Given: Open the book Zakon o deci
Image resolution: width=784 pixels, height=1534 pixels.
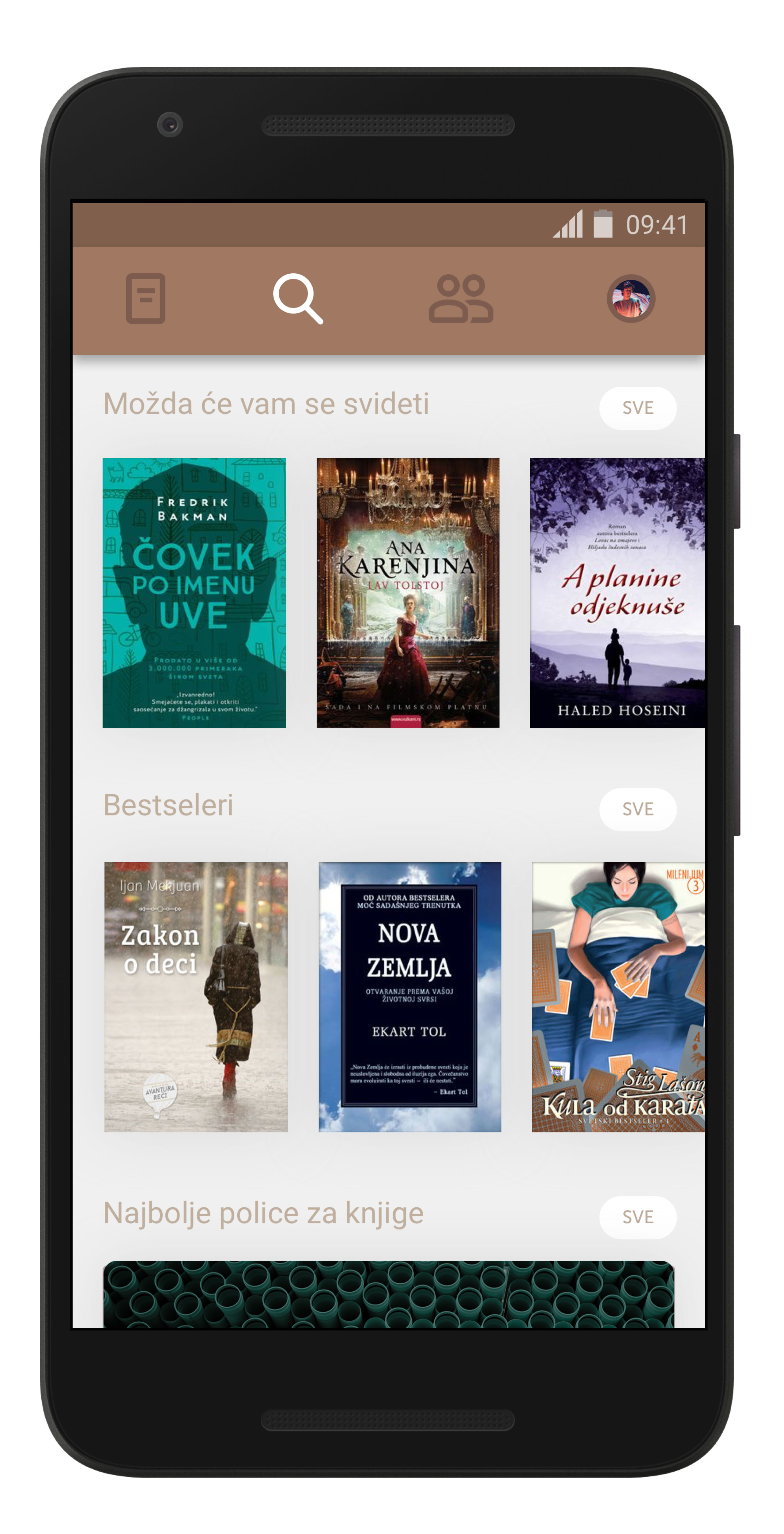Looking at the screenshot, I should coord(196,997).
